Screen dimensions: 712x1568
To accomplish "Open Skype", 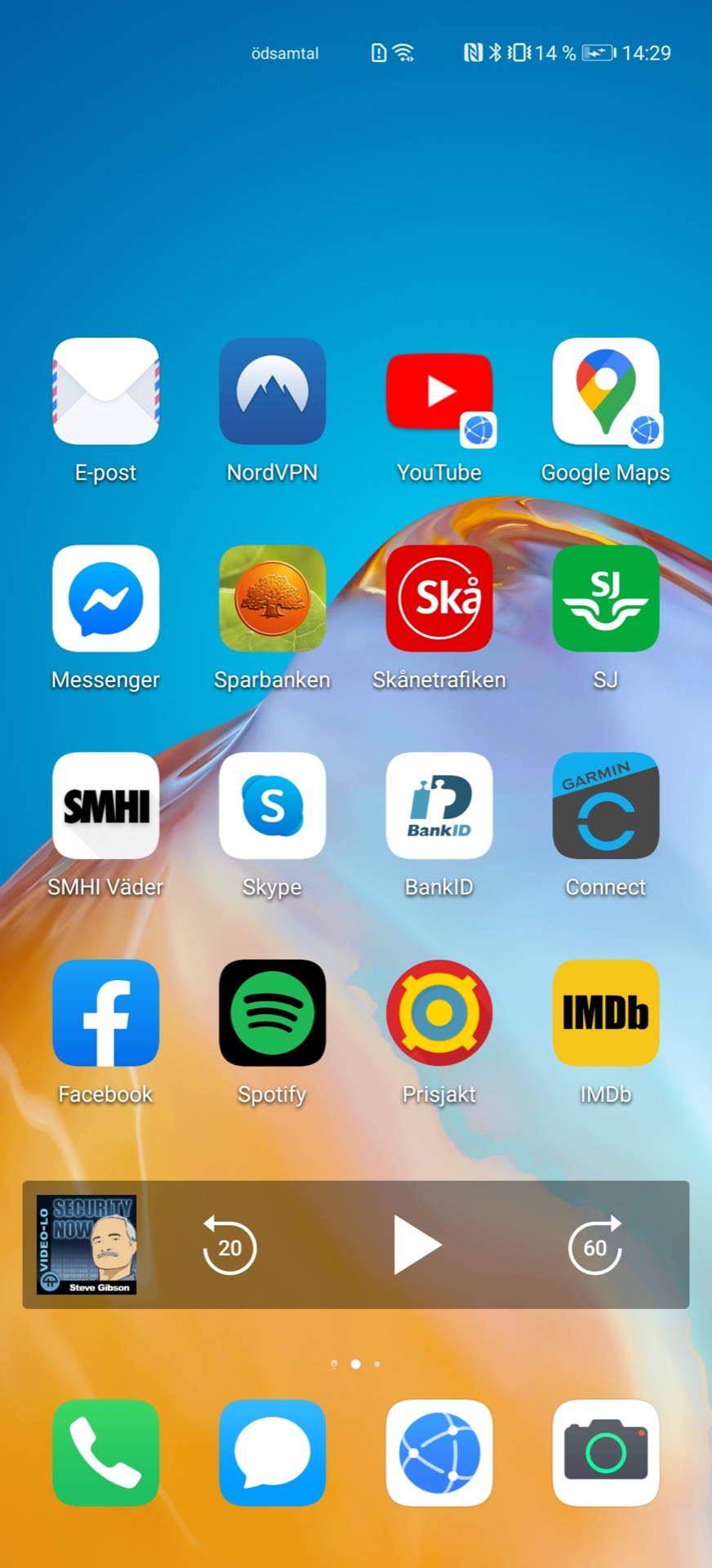I will [x=272, y=806].
